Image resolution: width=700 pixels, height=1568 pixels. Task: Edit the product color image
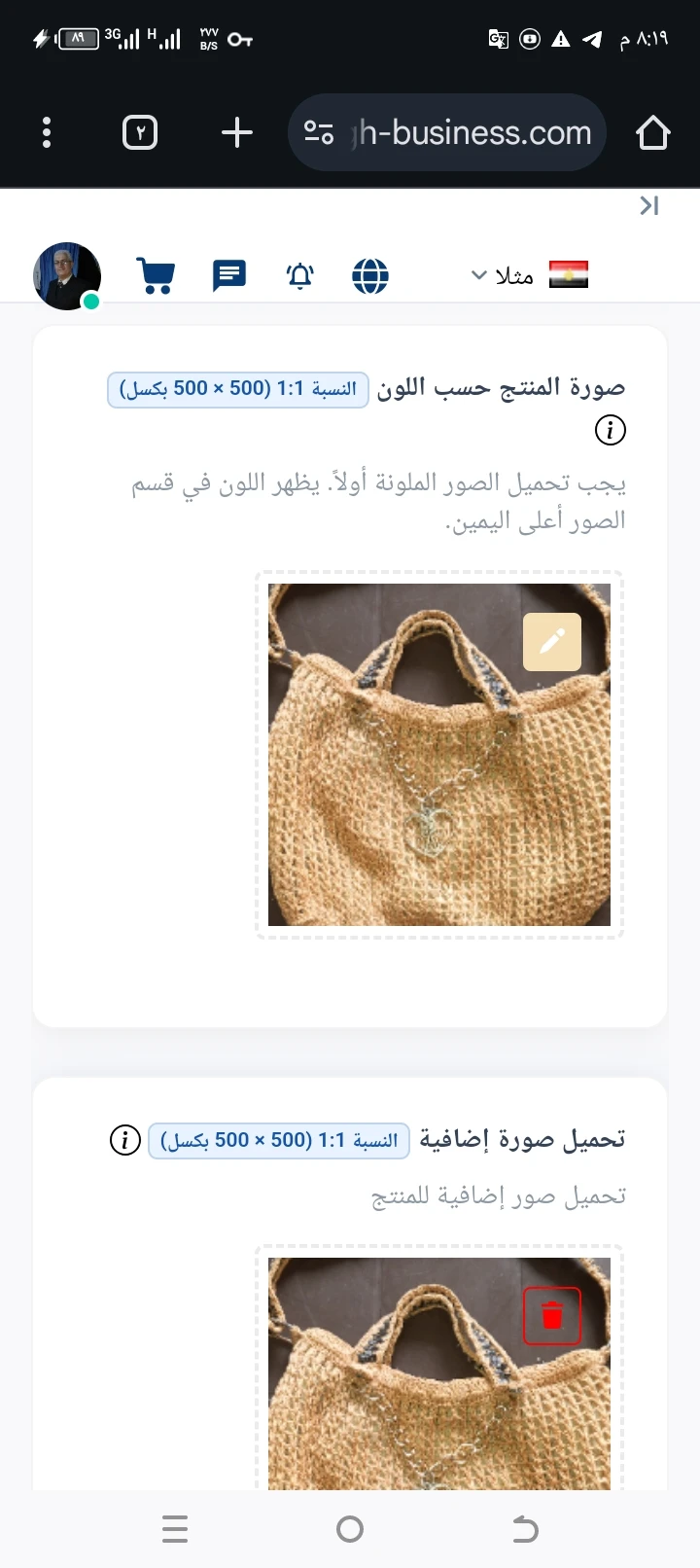pos(551,642)
